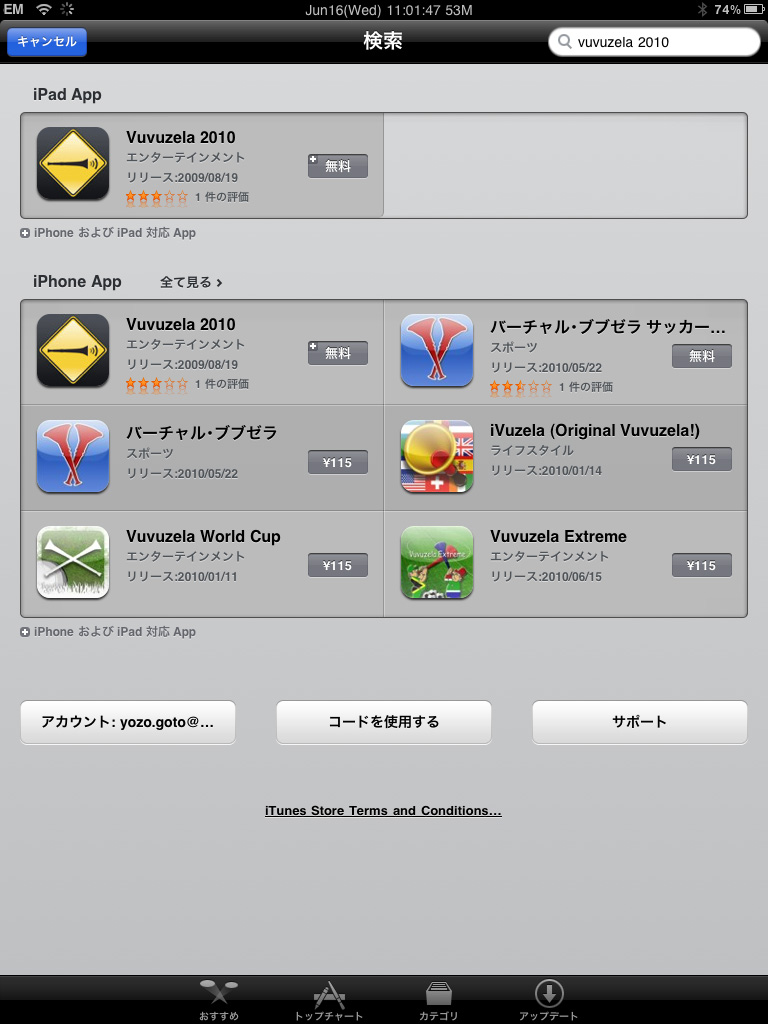768x1024 pixels.
Task: Get Vuvuzela 2010 iPad app for free
Action: pos(337,166)
